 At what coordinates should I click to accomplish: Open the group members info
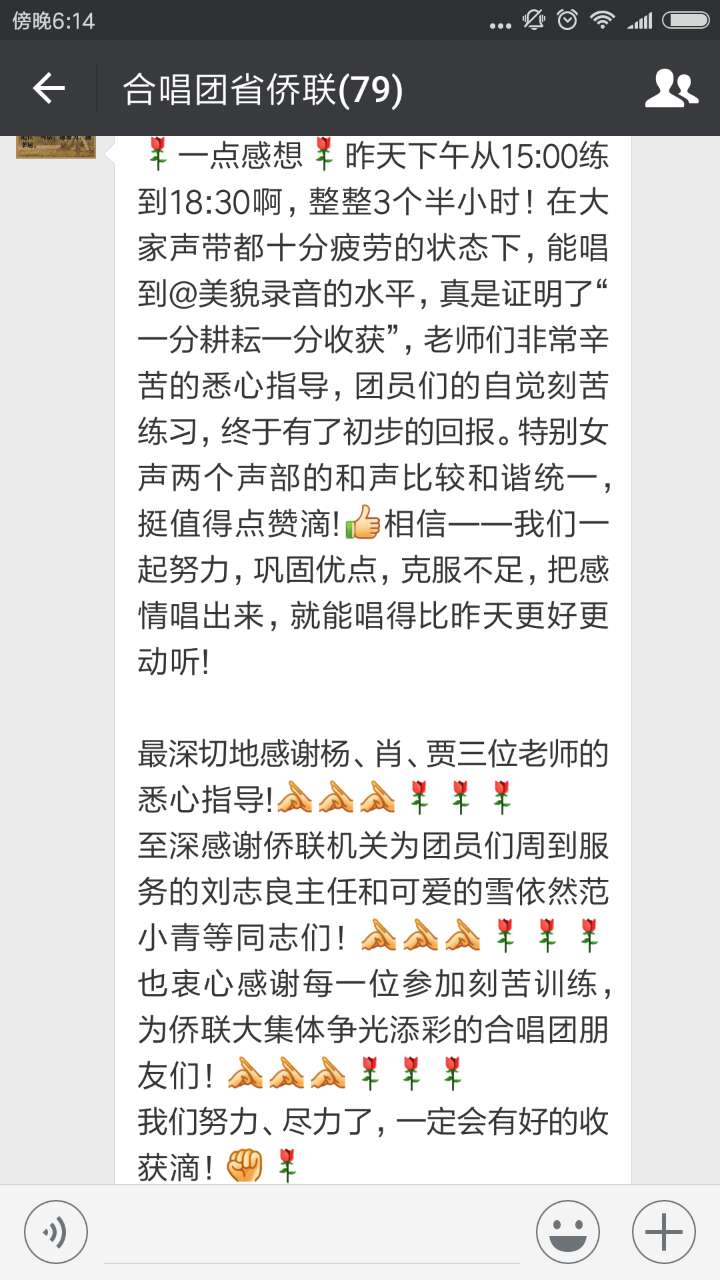click(x=671, y=89)
